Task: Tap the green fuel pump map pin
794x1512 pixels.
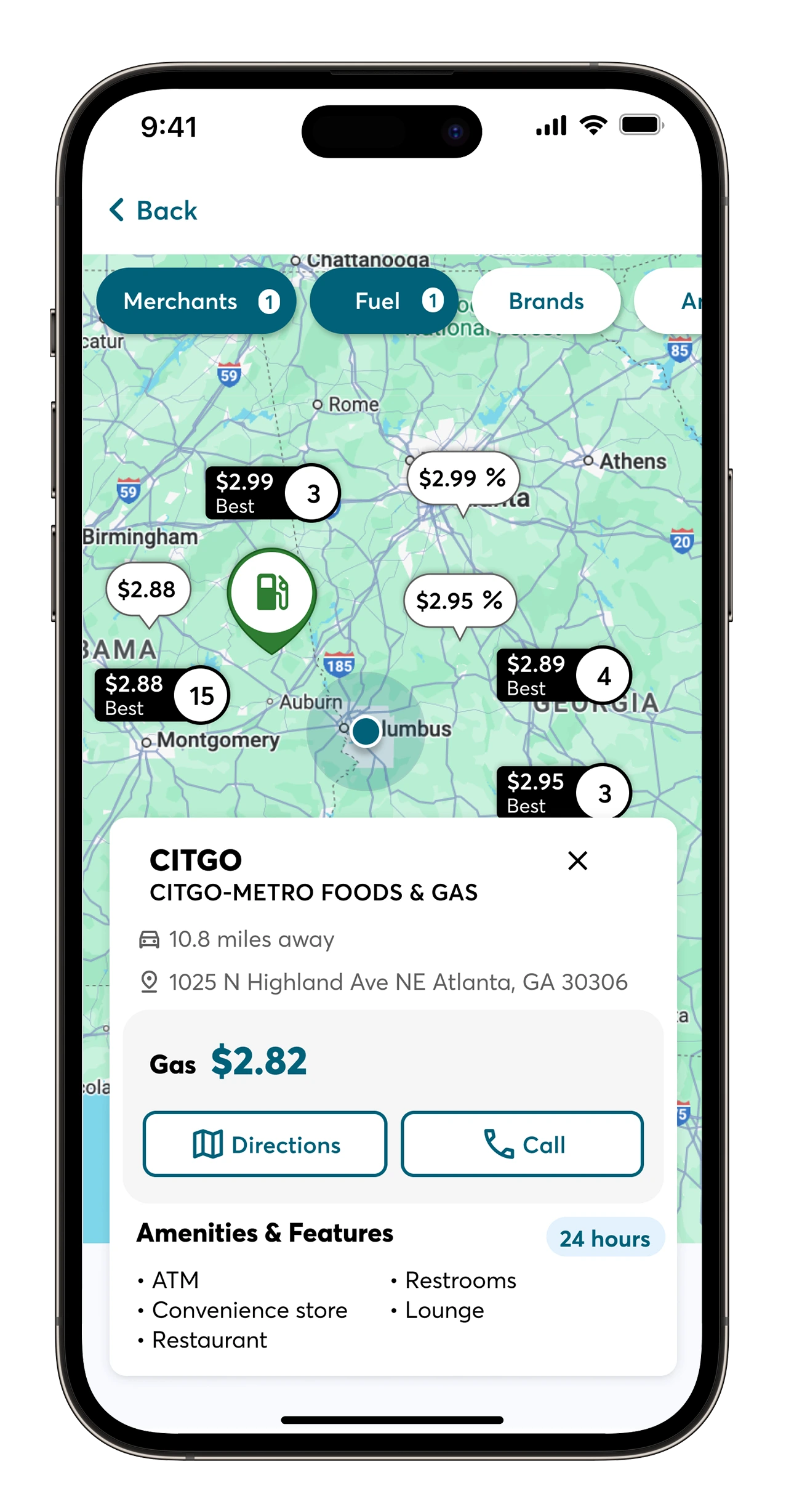Action: point(271,599)
